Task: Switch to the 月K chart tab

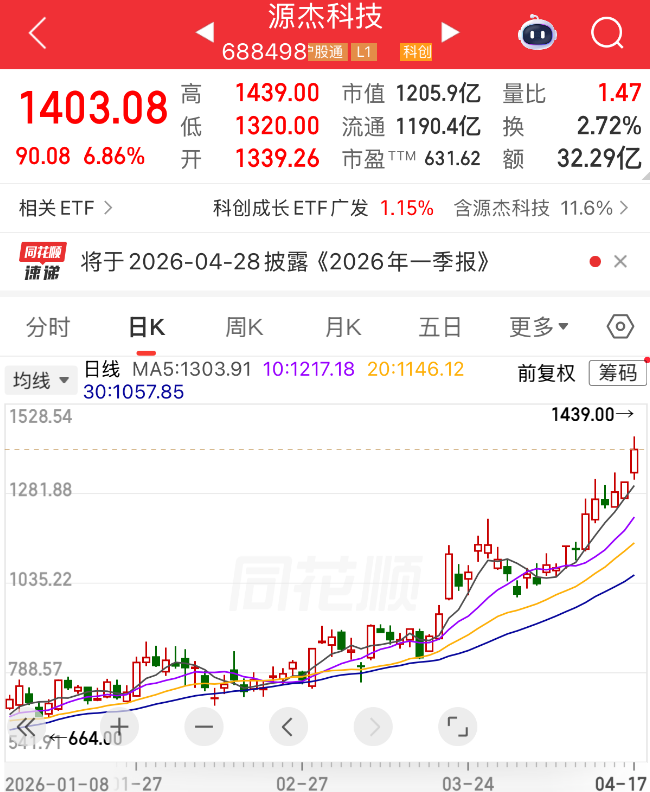Action: tap(343, 327)
